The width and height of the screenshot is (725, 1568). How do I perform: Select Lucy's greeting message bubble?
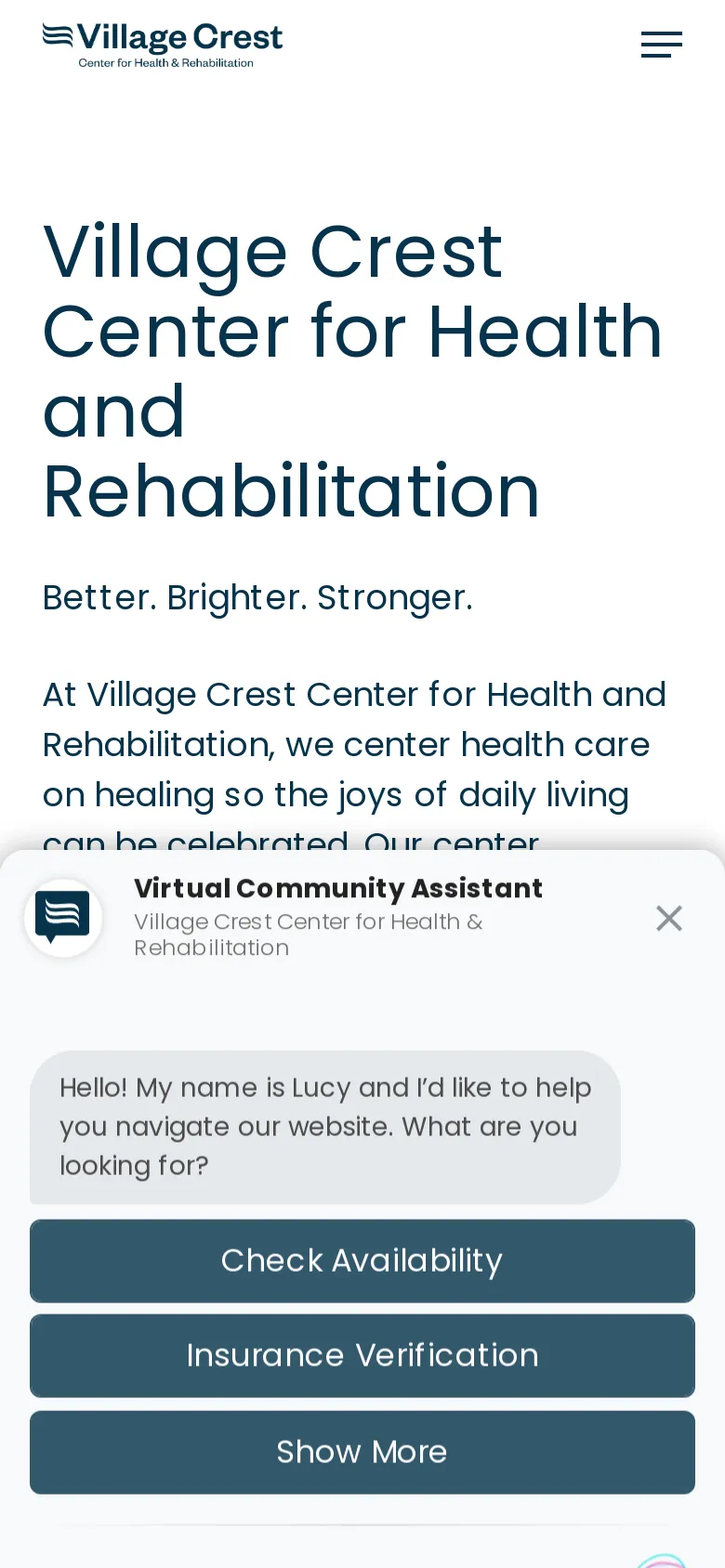pos(325,1126)
